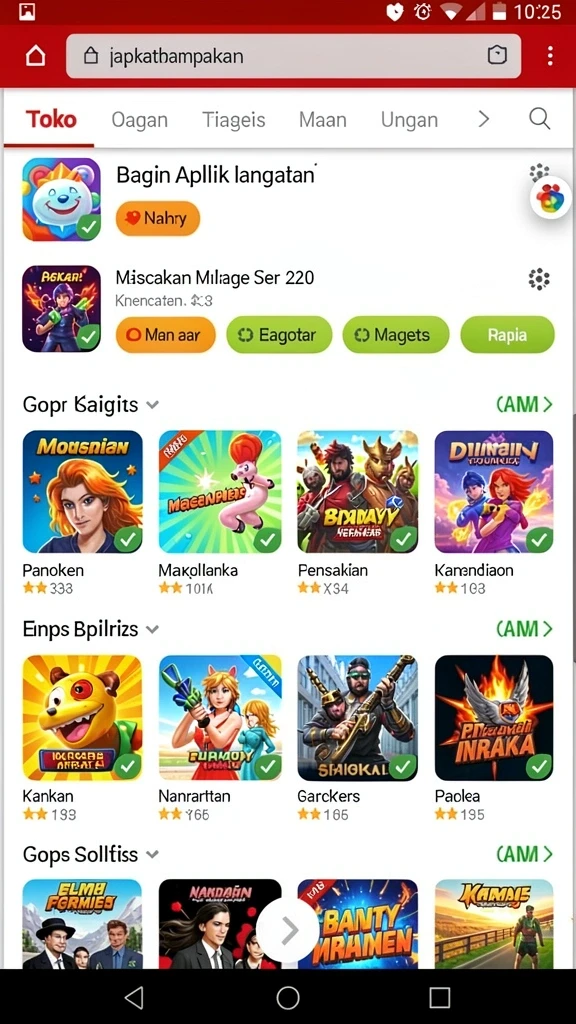Tap the japkatbampakan address bar
The height and width of the screenshot is (1024, 576).
[293, 56]
